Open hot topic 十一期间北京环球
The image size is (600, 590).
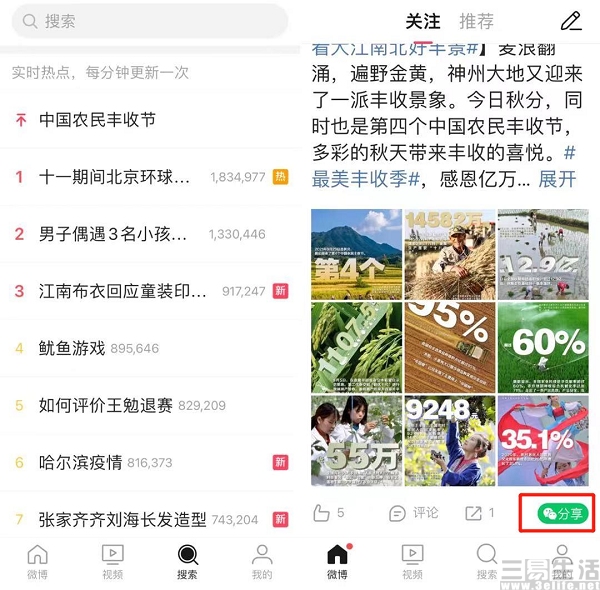(114, 177)
